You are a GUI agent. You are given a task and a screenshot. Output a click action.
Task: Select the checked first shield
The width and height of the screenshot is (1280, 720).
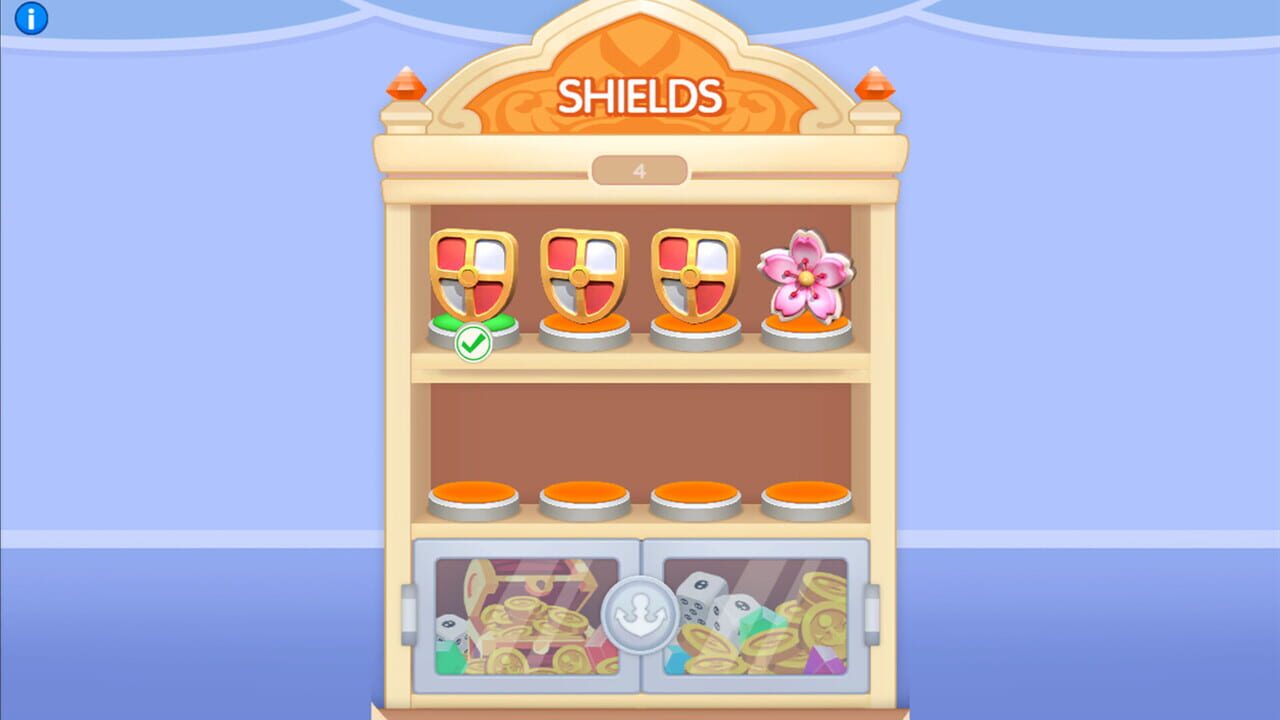point(473,275)
